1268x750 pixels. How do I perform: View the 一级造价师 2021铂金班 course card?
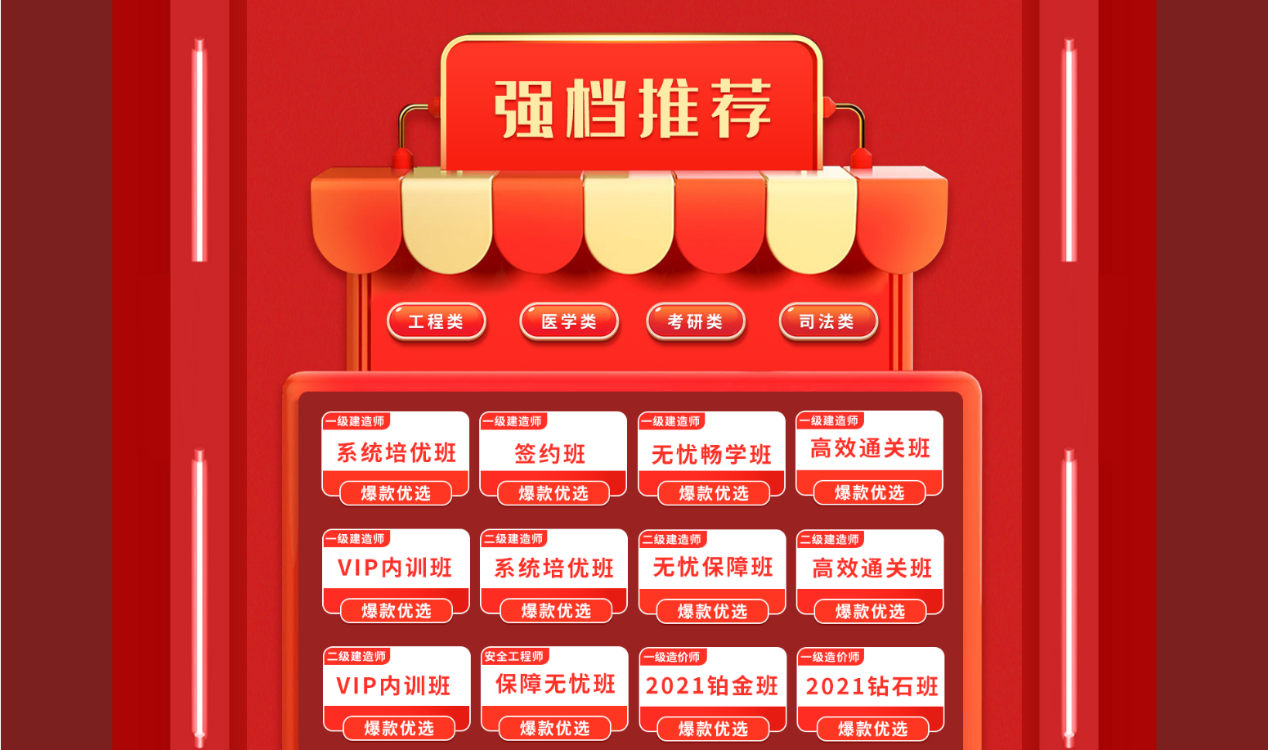(712, 688)
